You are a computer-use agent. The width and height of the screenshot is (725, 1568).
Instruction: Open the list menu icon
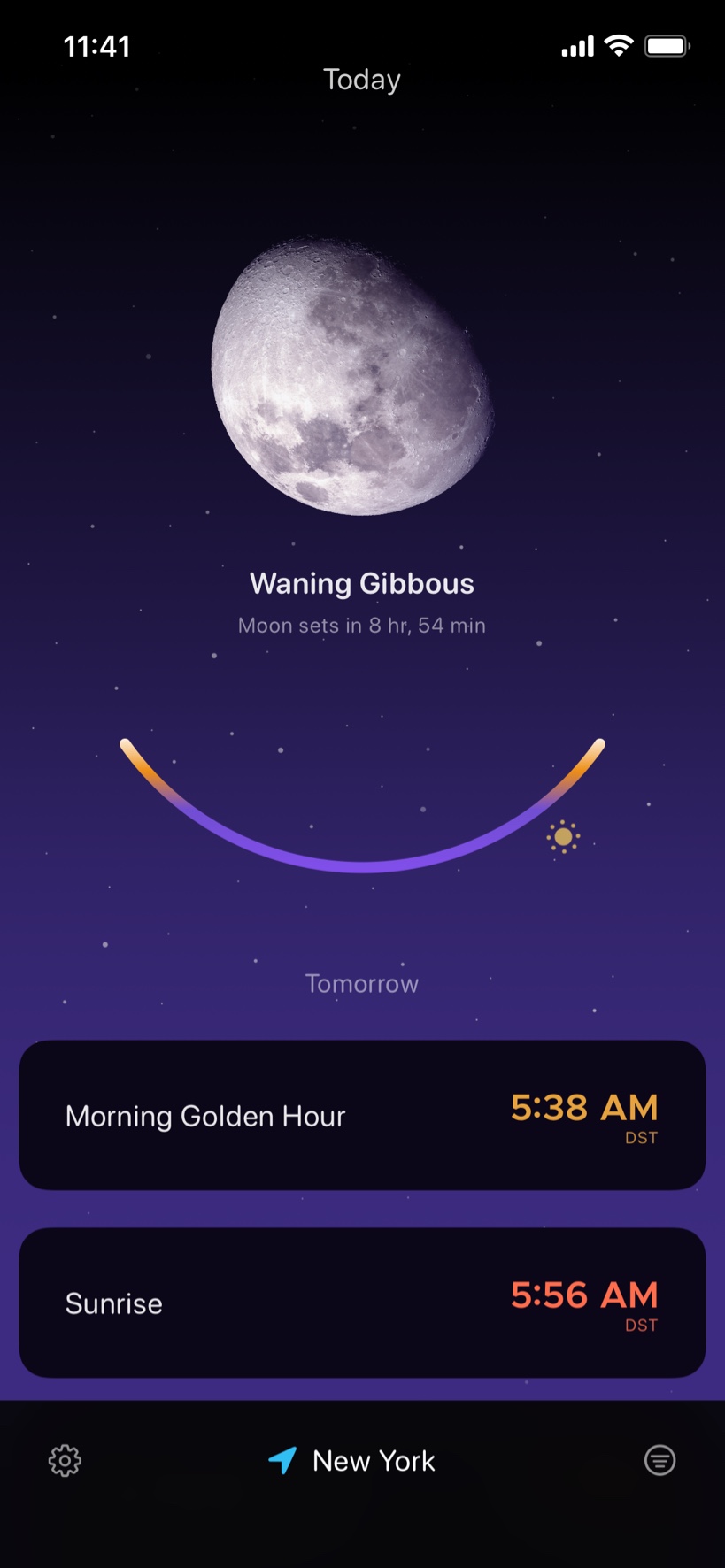[659, 1460]
